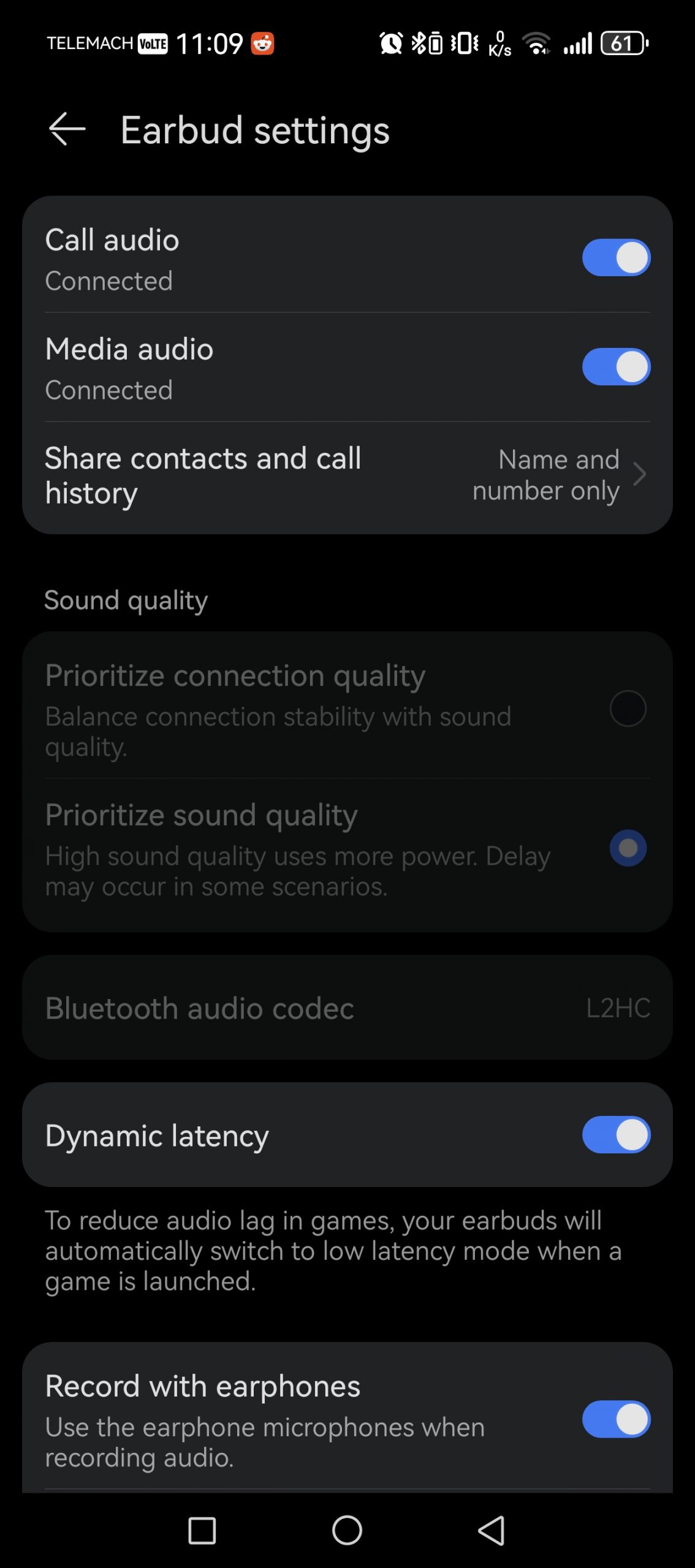Viewport: 695px width, 1568px height.
Task: Choose Prioritize sound quality option
Action: 628,848
